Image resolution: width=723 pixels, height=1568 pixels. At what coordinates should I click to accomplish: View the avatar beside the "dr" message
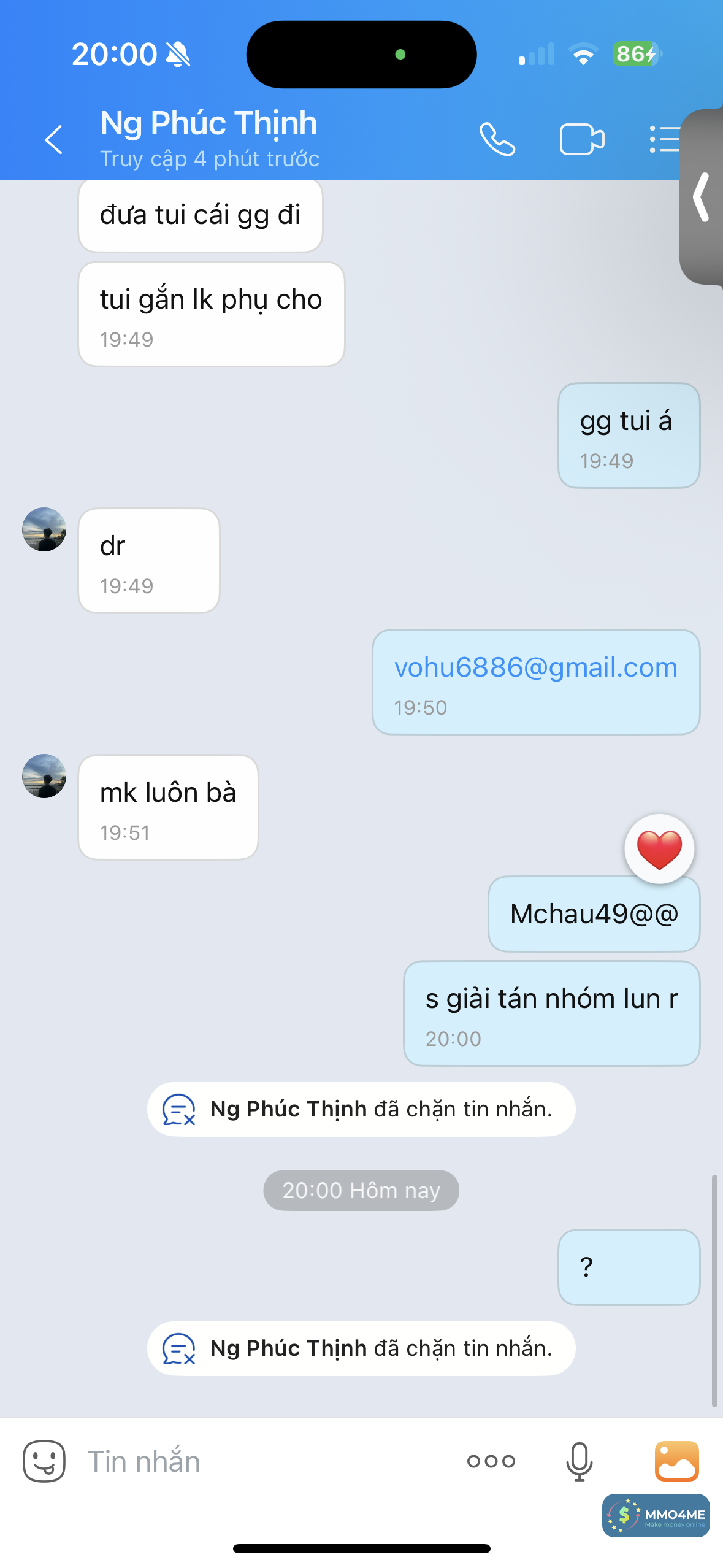coord(44,529)
